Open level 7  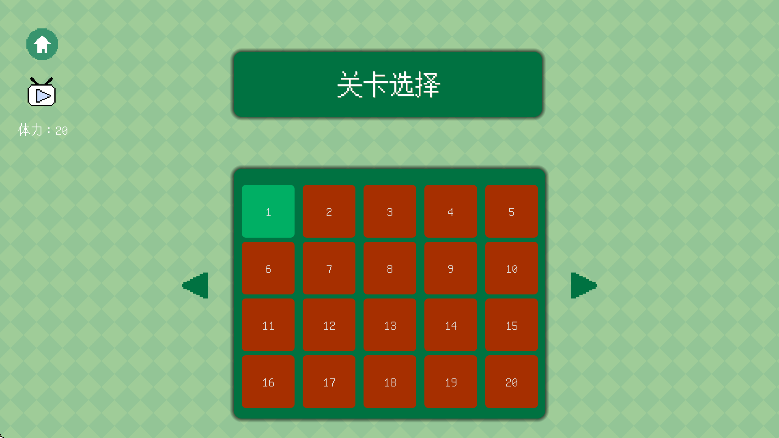pyautogui.click(x=329, y=269)
